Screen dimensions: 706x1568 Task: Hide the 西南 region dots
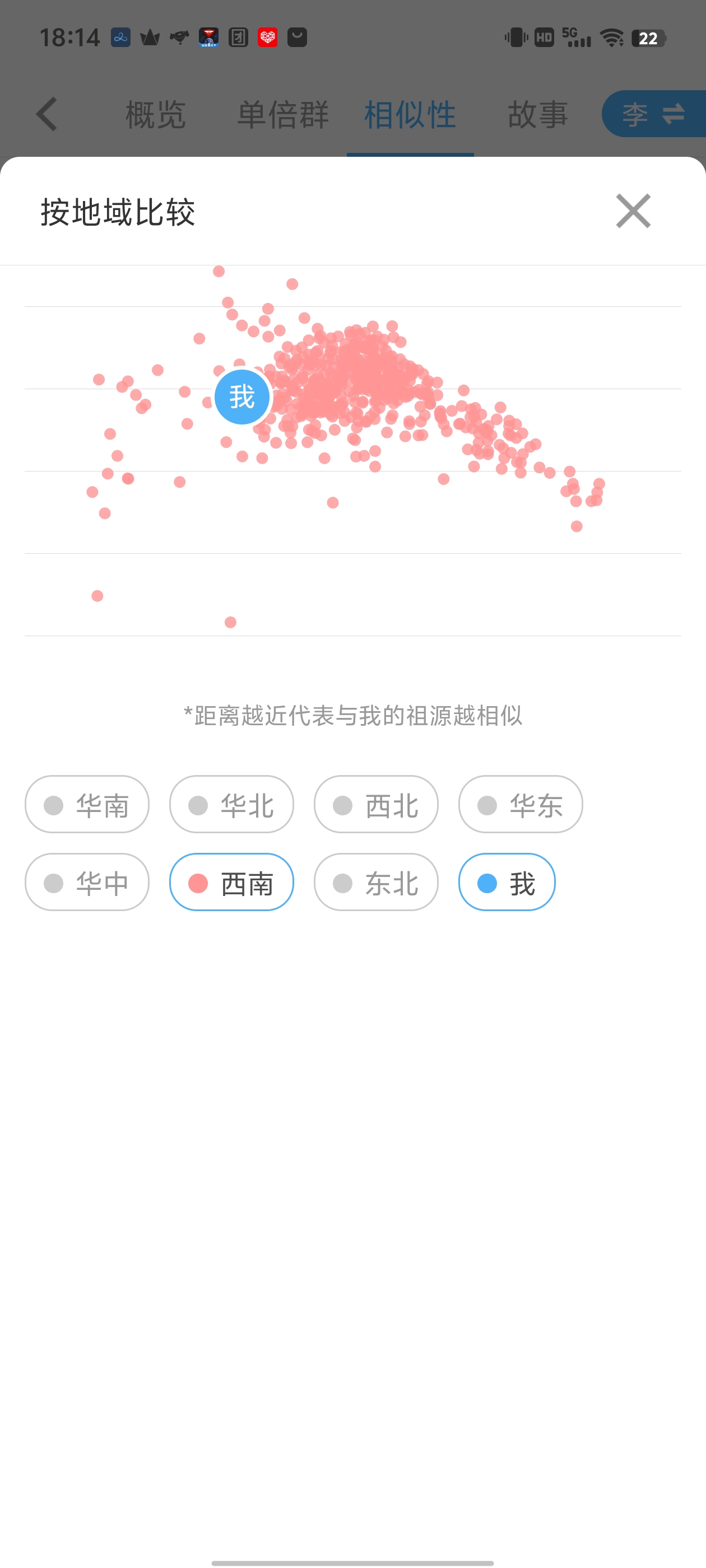(x=231, y=882)
